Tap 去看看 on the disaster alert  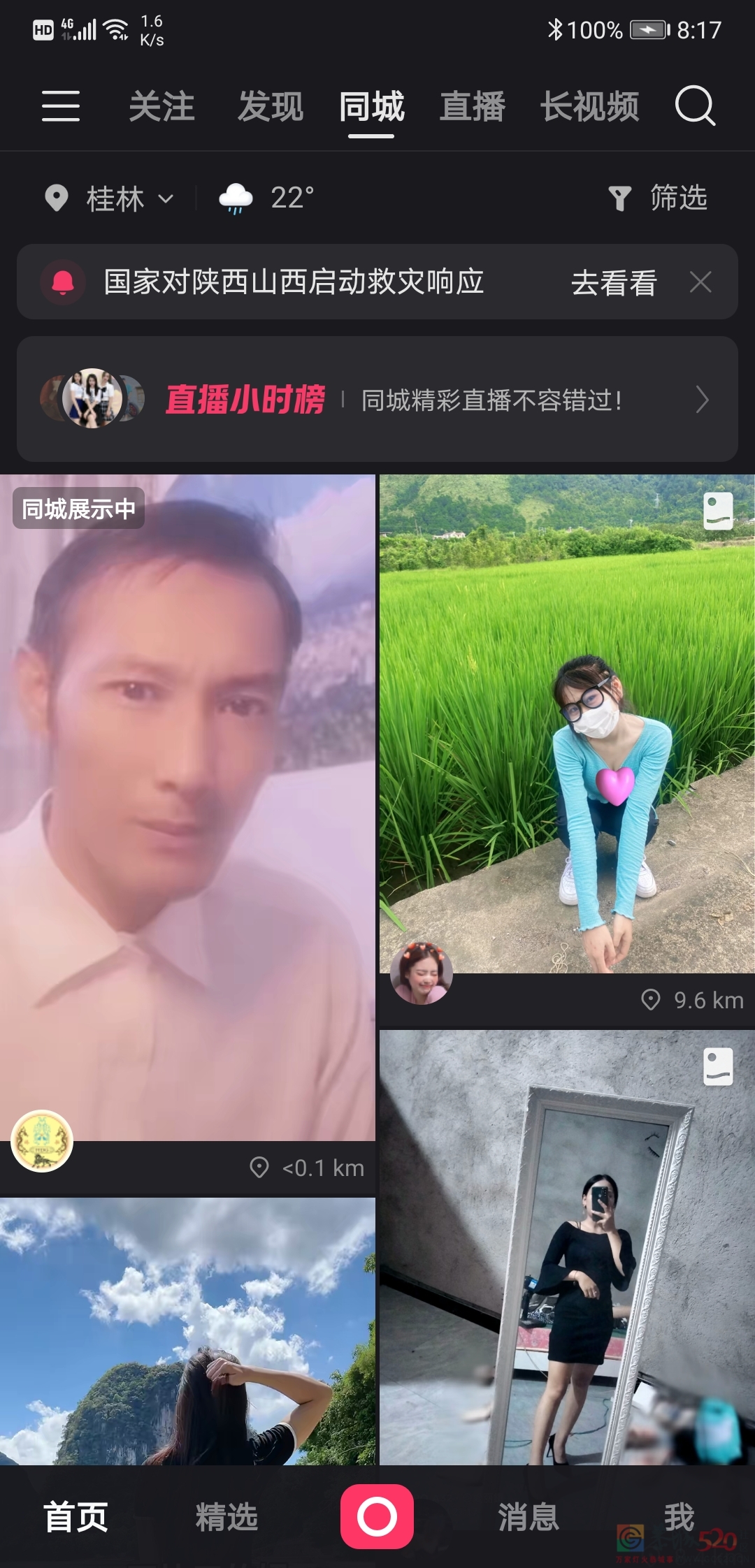(614, 282)
